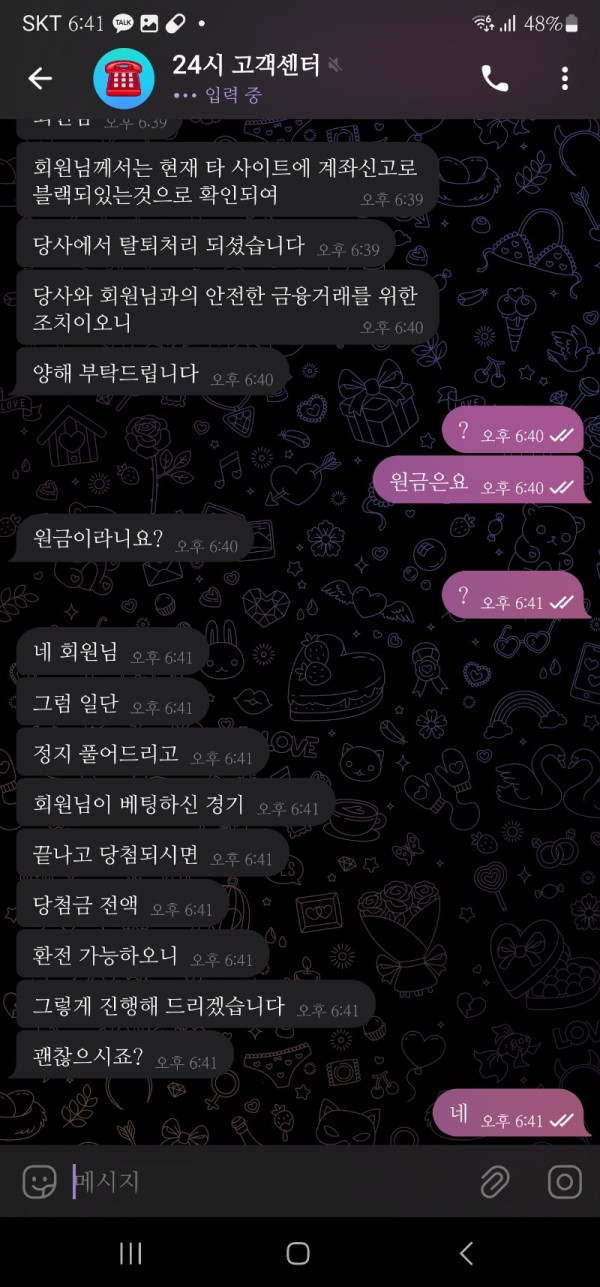600x1287 pixels.
Task: Go back using the arrow in the header
Action: pyautogui.click(x=40, y=78)
